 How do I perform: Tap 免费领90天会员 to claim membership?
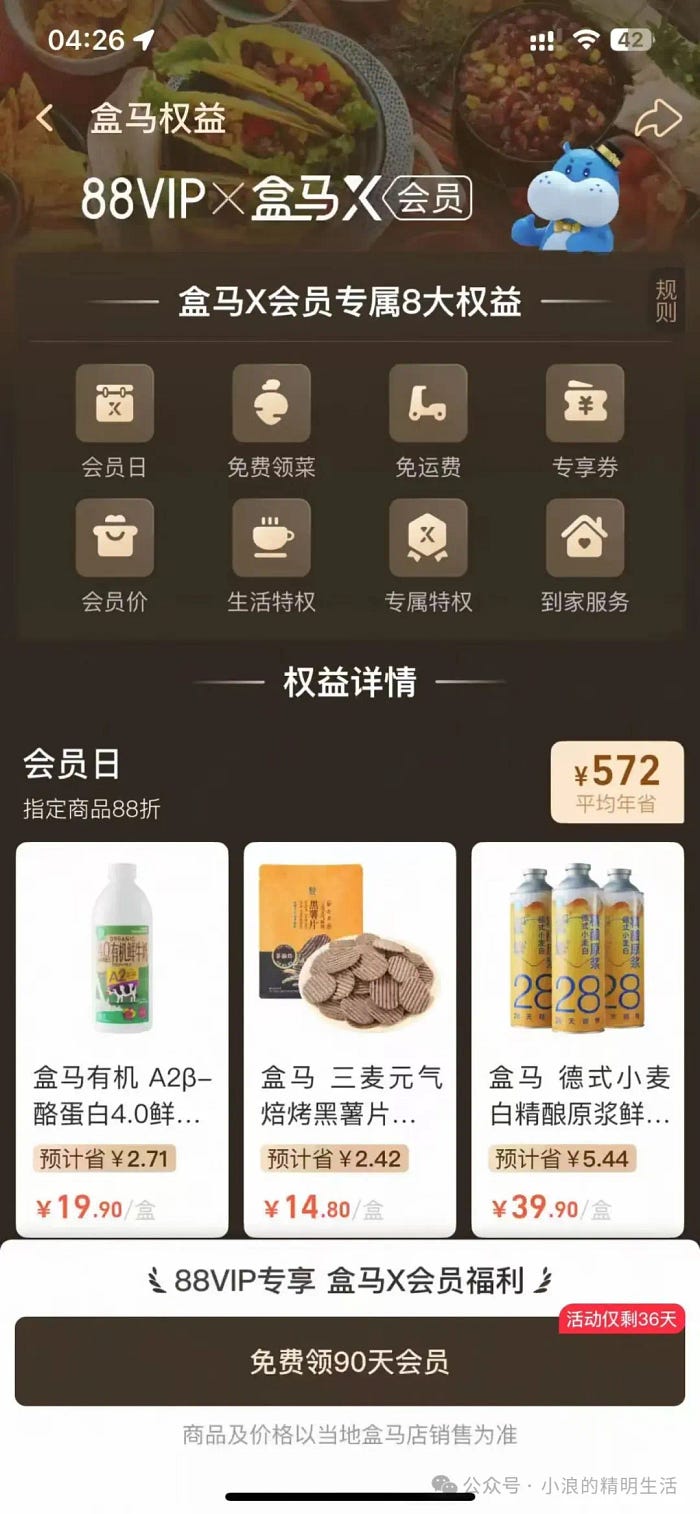coord(349,1361)
